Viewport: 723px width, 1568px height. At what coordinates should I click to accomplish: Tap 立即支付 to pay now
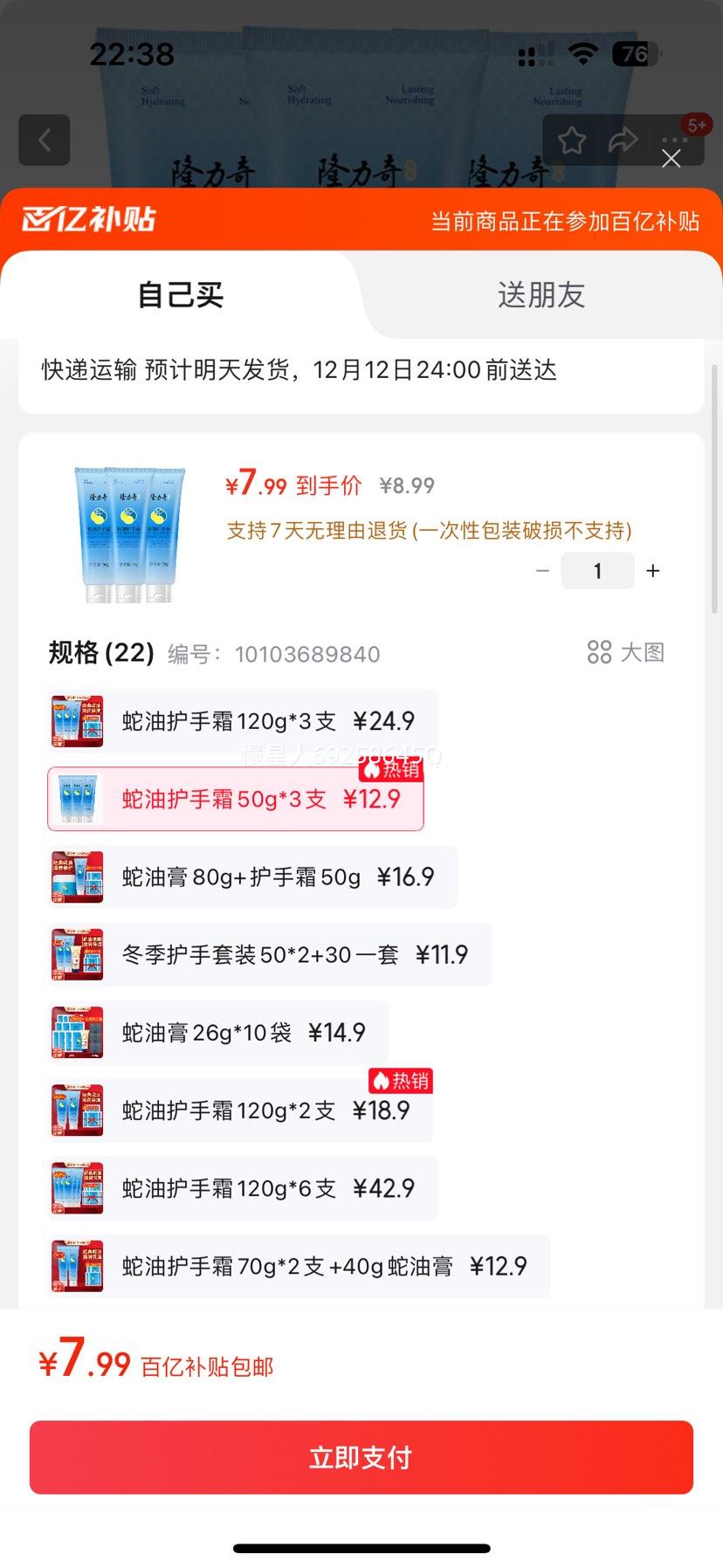coord(361,1457)
